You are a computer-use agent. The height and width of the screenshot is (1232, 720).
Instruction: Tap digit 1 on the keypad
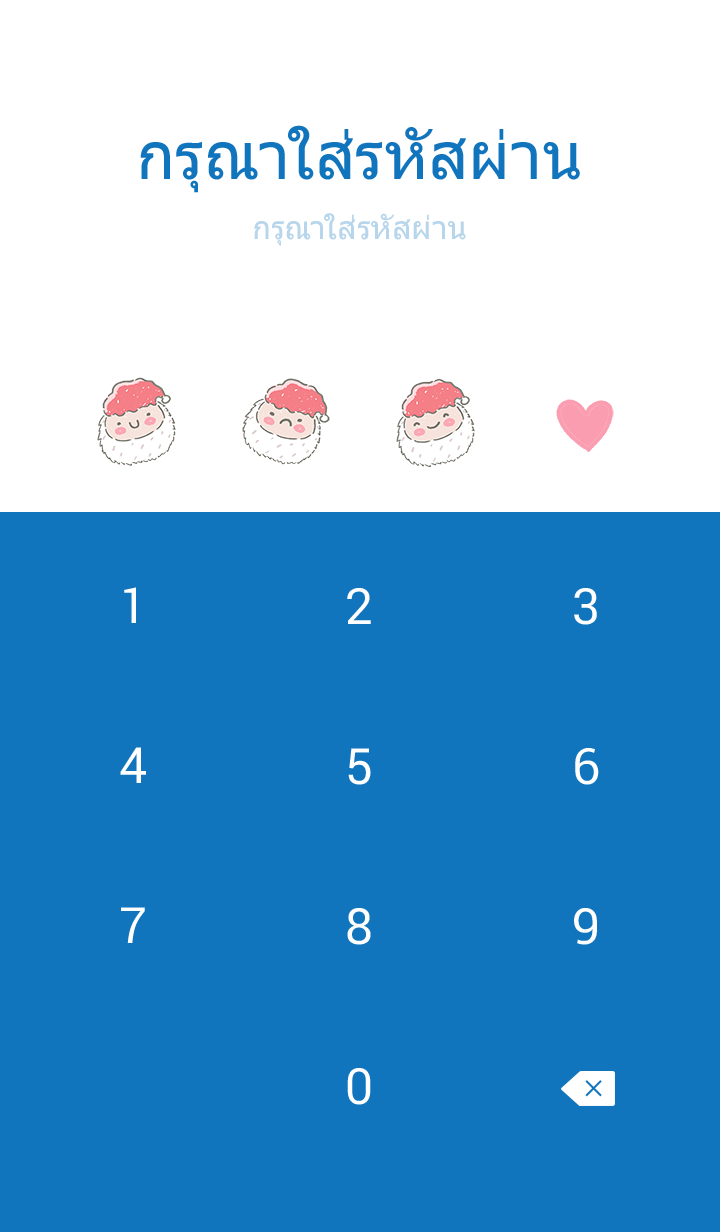132,607
